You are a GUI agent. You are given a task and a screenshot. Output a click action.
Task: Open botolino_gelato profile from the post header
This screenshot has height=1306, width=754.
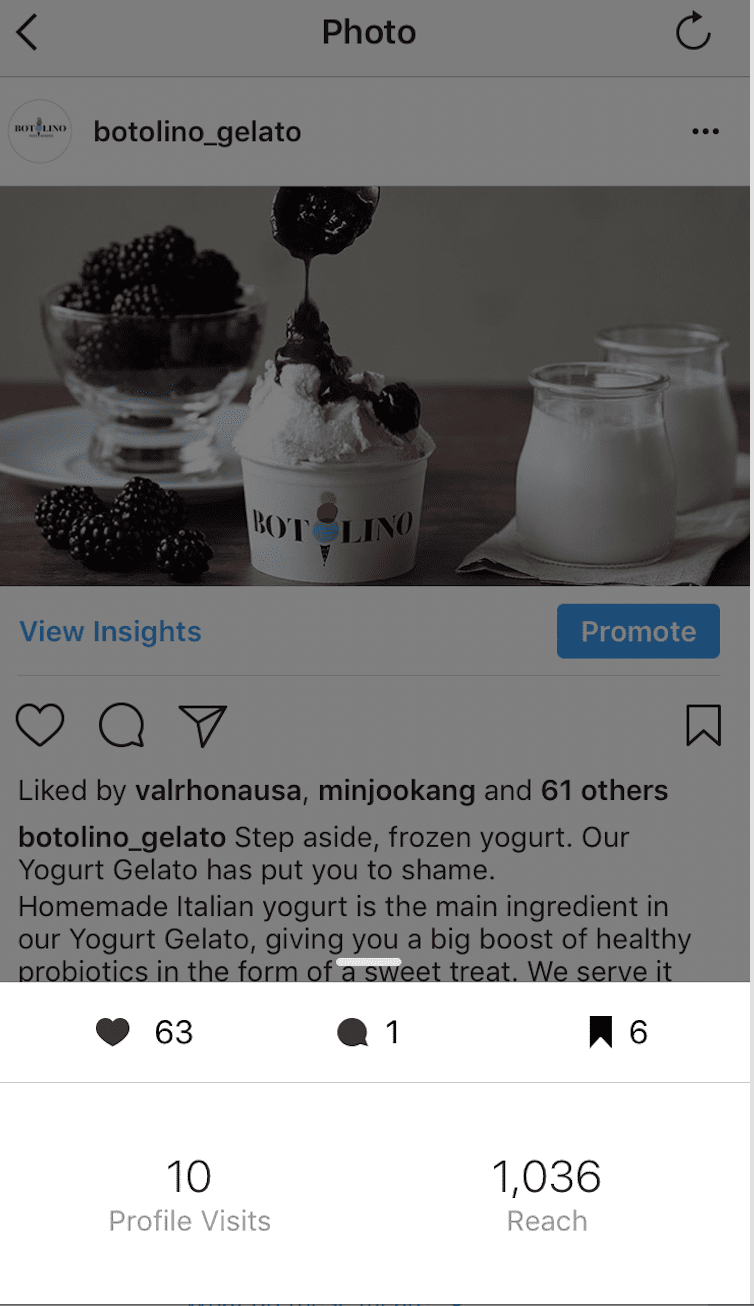click(197, 132)
